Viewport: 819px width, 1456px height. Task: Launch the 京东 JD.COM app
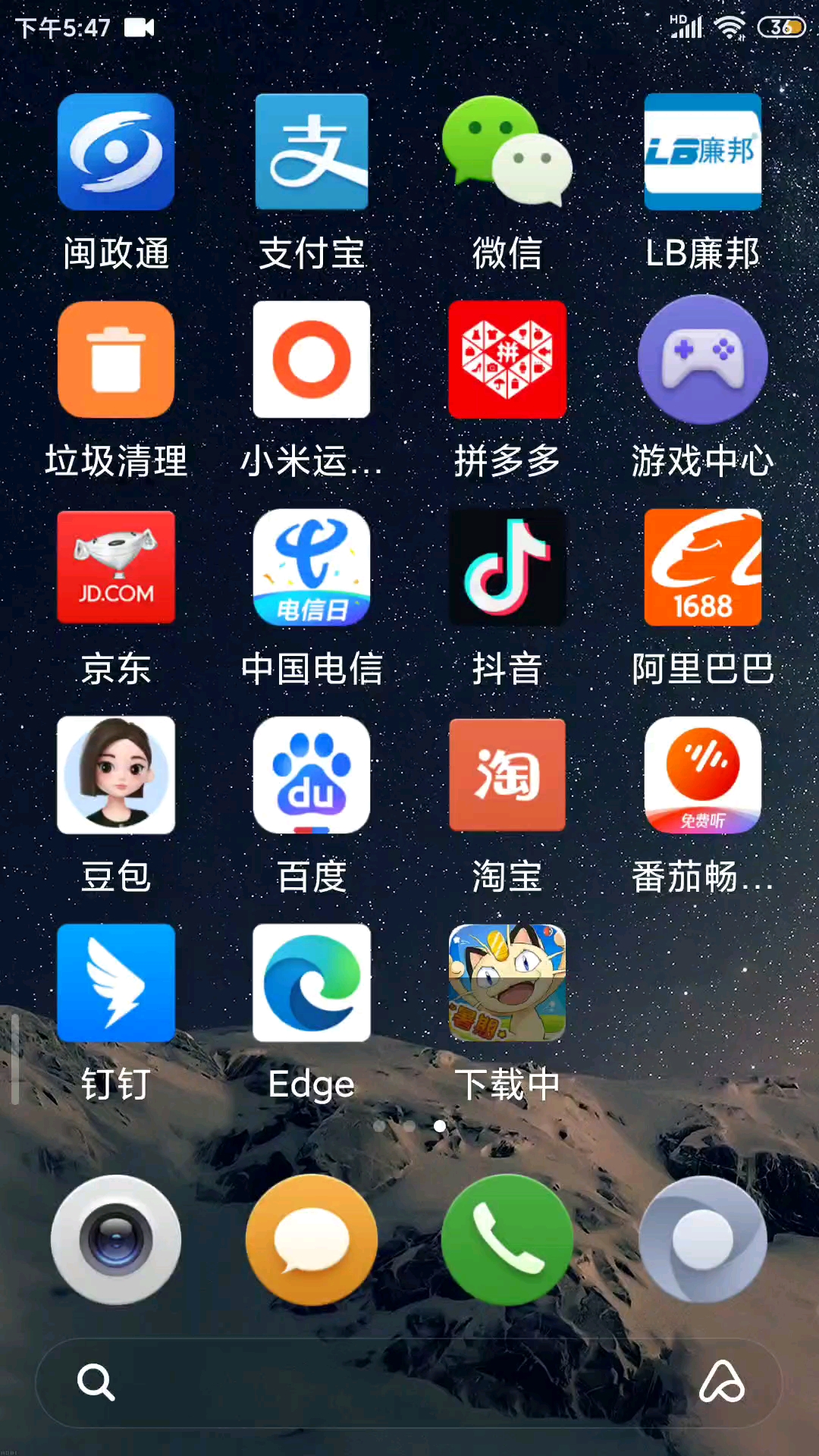tap(116, 567)
